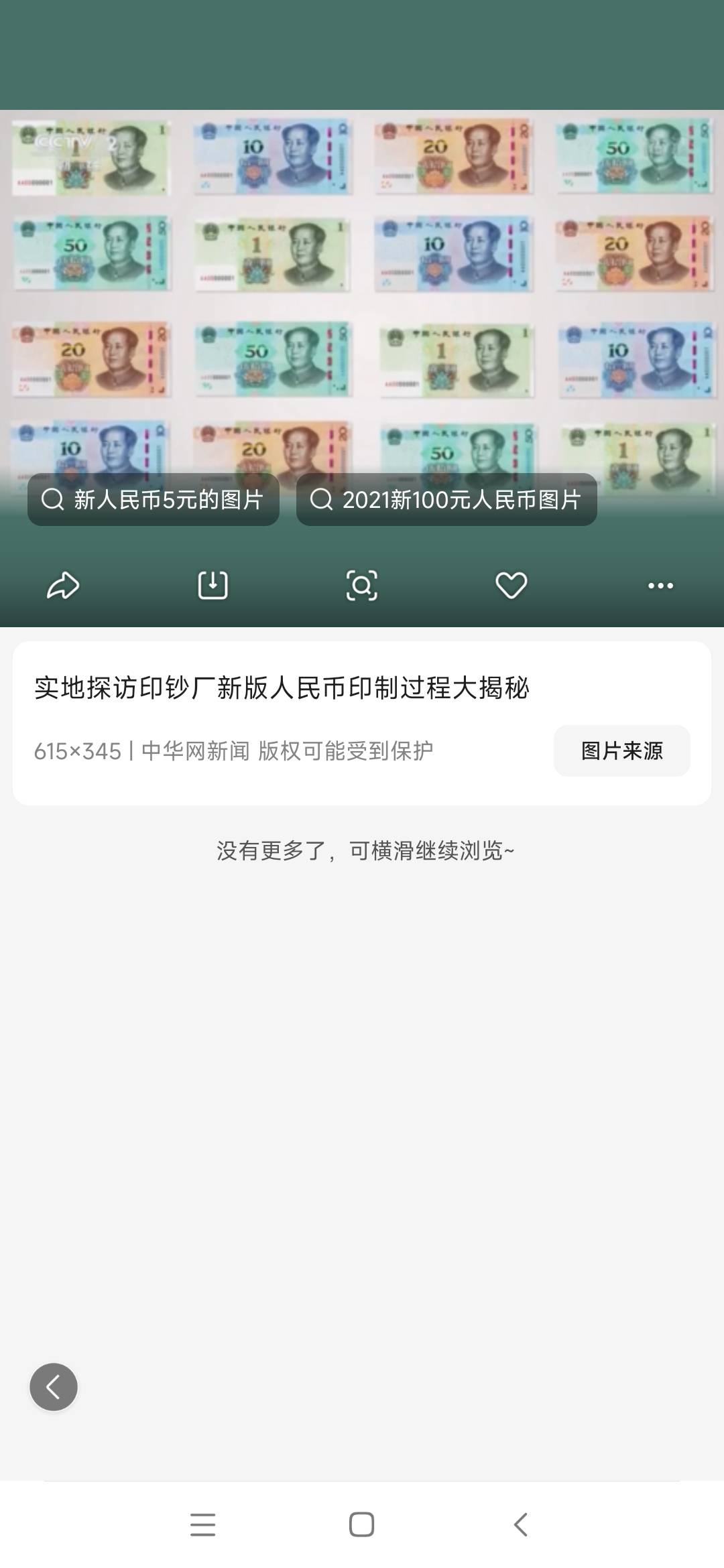The height and width of the screenshot is (1568, 724).
Task: Go back using the system navigation bar
Action: coord(521,1524)
